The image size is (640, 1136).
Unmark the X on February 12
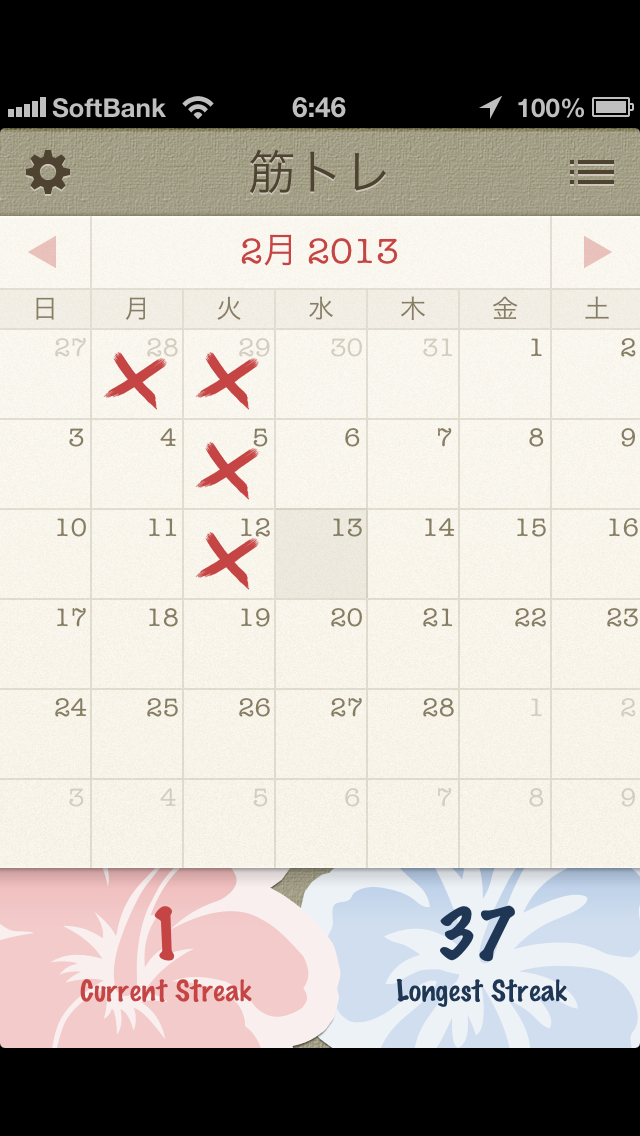229,554
